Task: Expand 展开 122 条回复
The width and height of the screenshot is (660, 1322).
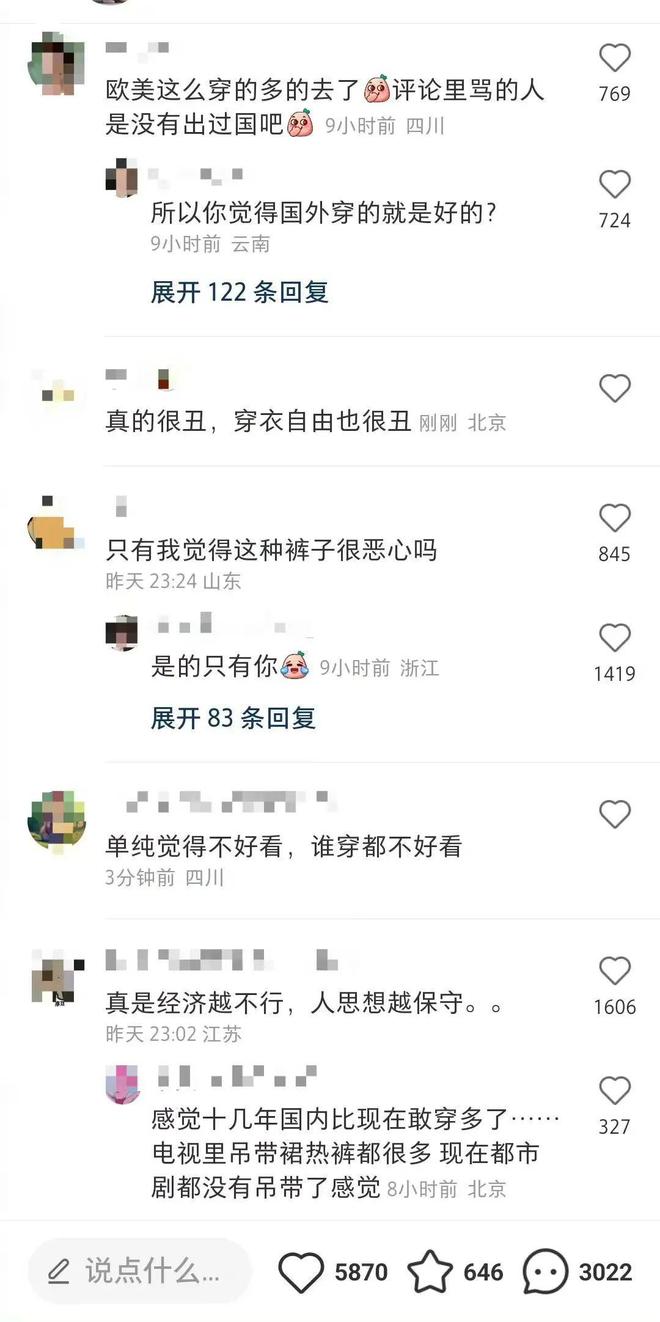Action: click(239, 292)
